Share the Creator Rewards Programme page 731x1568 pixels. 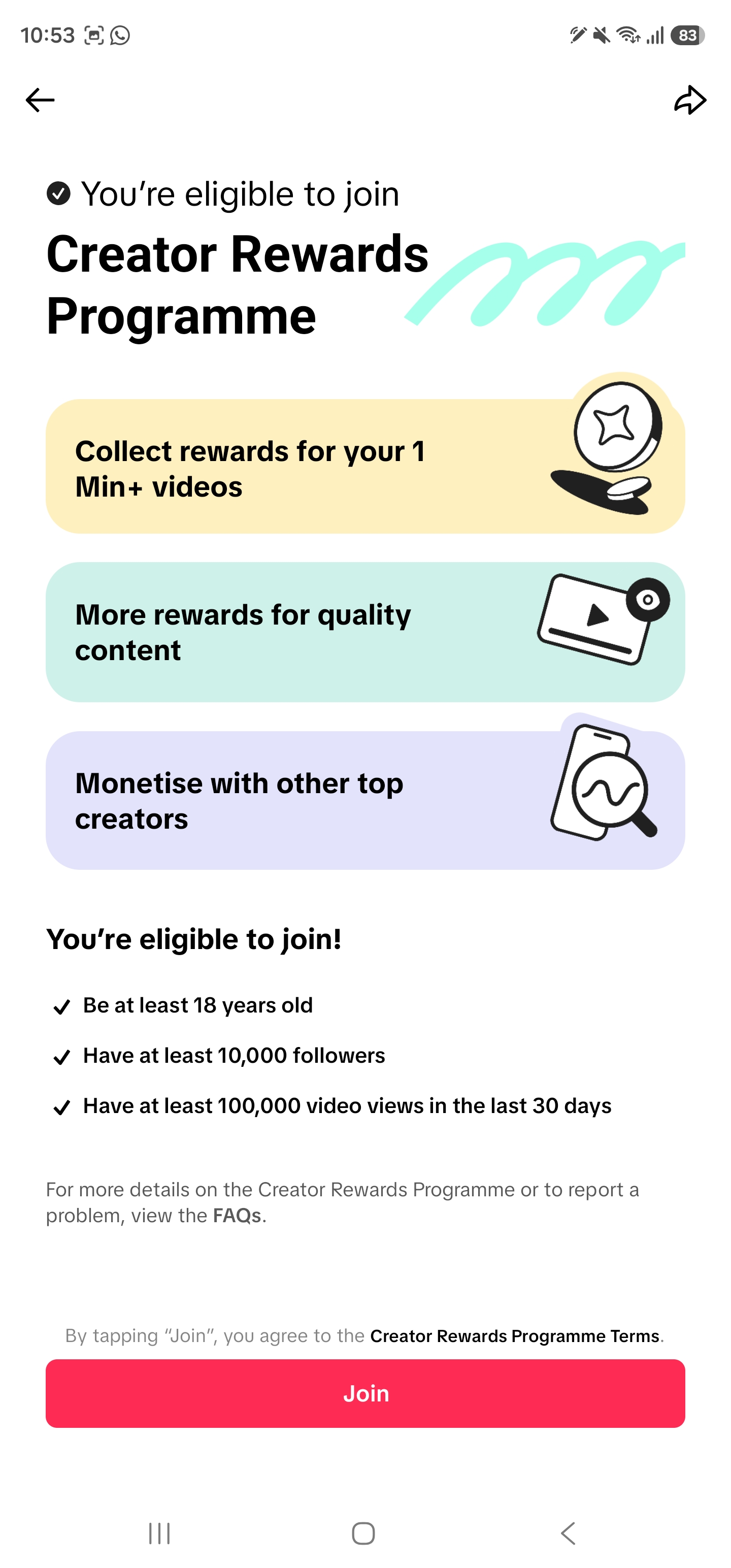[690, 100]
